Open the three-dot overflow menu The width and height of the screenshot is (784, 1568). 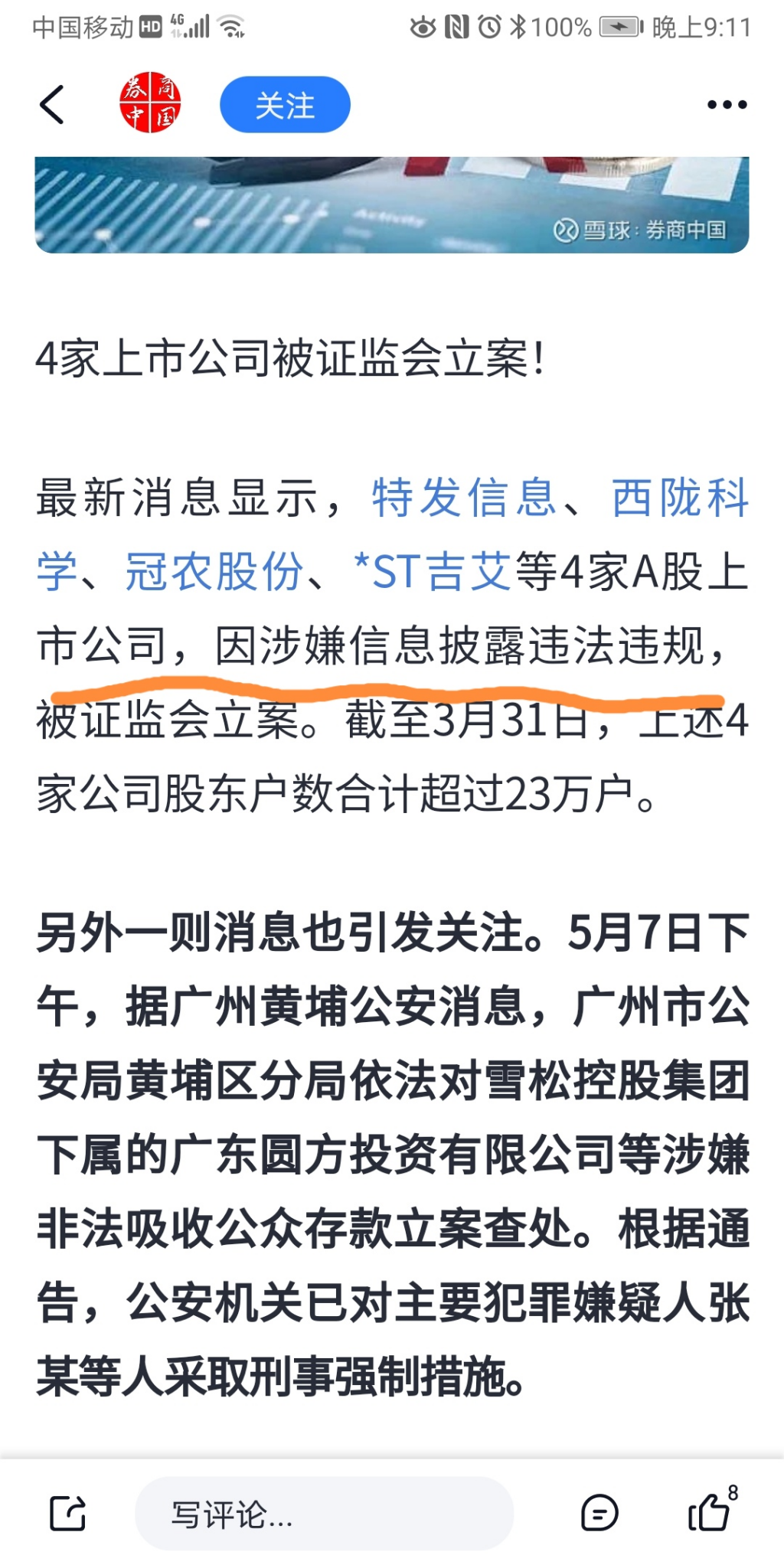(727, 104)
